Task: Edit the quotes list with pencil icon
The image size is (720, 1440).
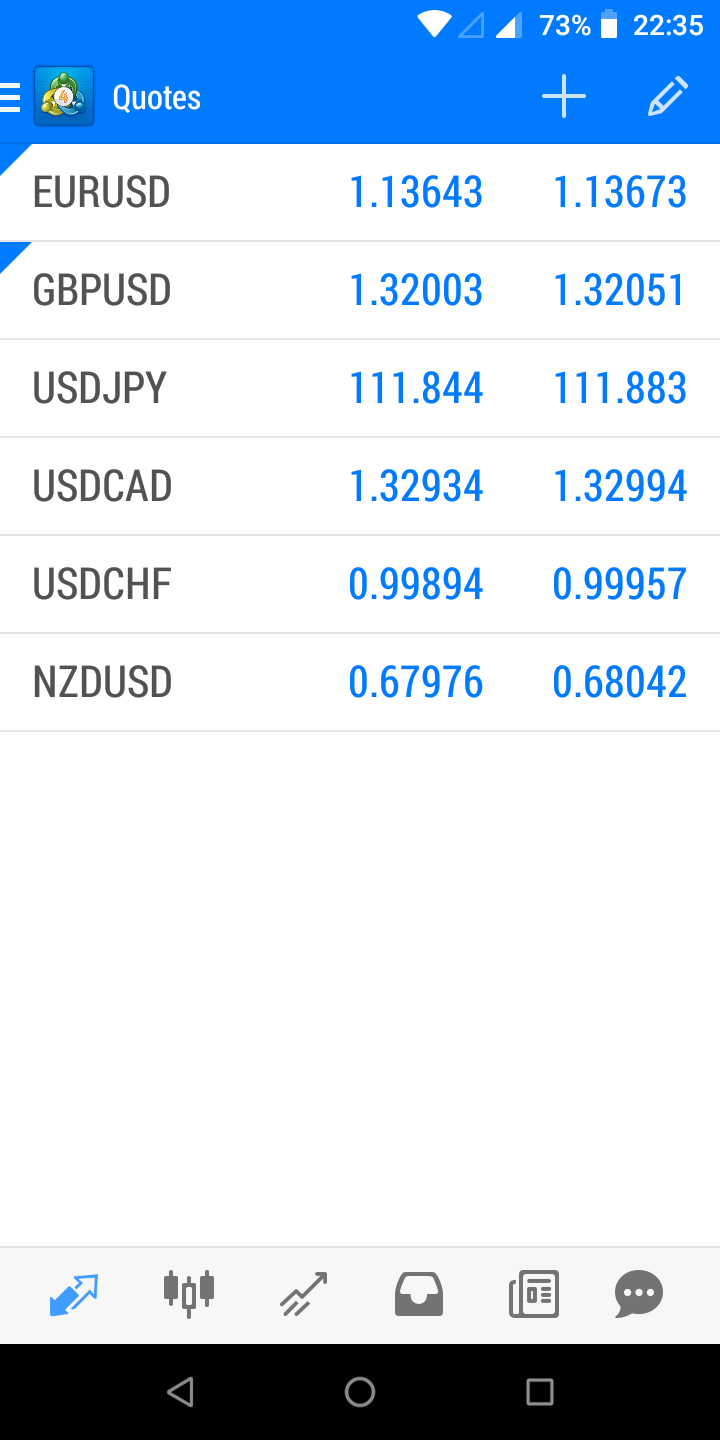Action: (667, 97)
